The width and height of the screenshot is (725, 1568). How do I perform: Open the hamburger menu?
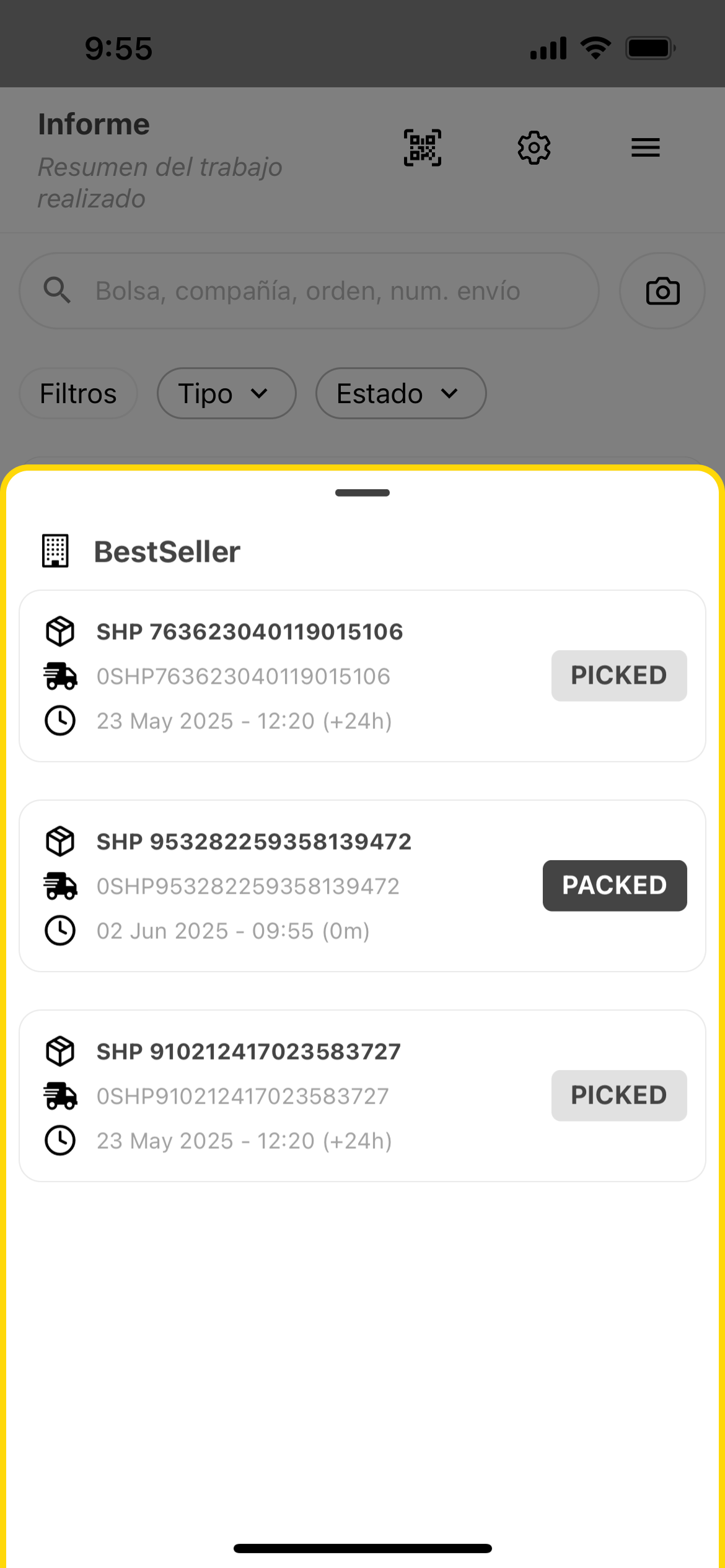[645, 147]
